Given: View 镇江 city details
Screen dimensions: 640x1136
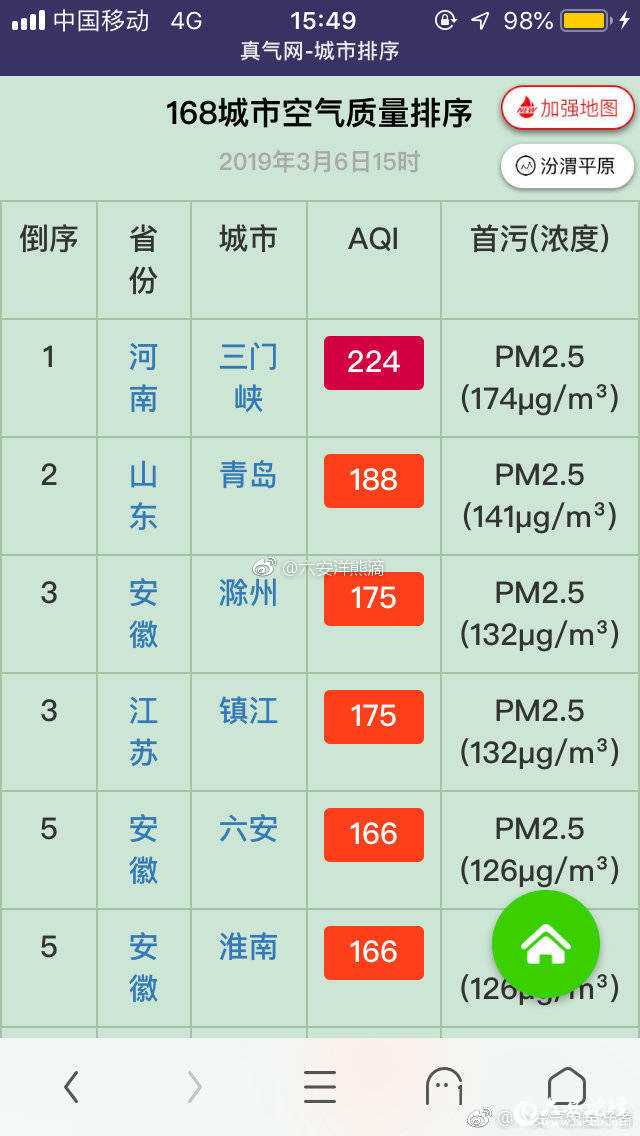Looking at the screenshot, I should 248,711.
